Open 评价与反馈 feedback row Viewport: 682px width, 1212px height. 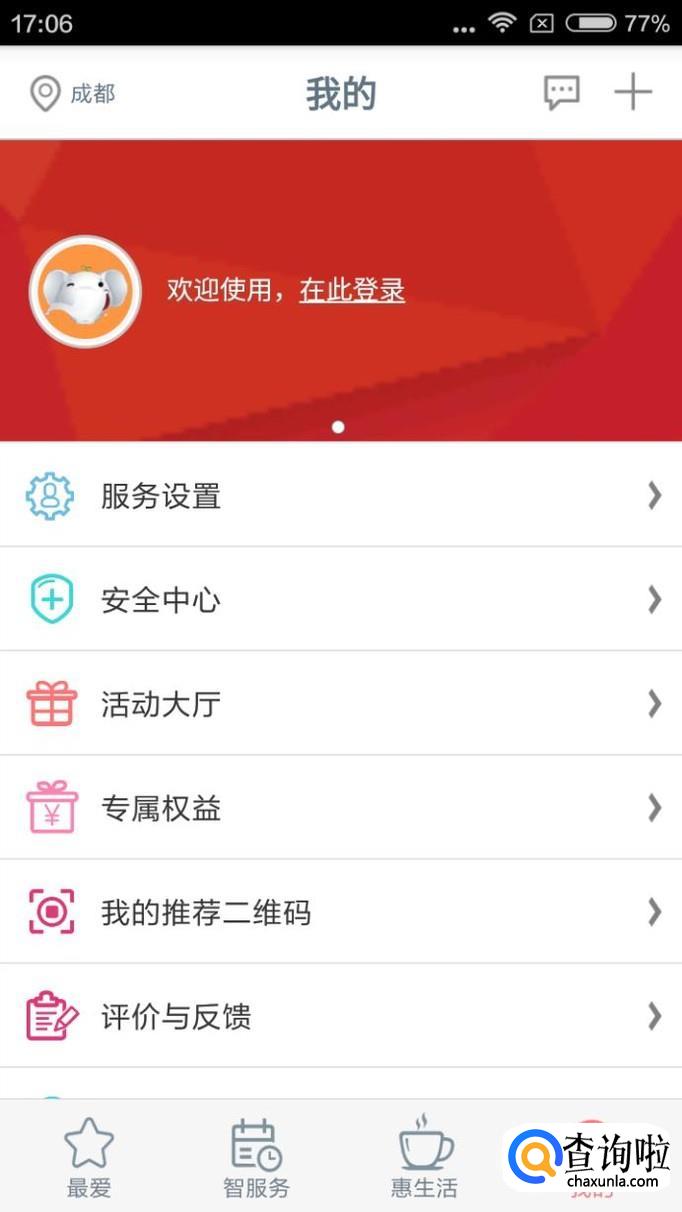click(x=341, y=1016)
